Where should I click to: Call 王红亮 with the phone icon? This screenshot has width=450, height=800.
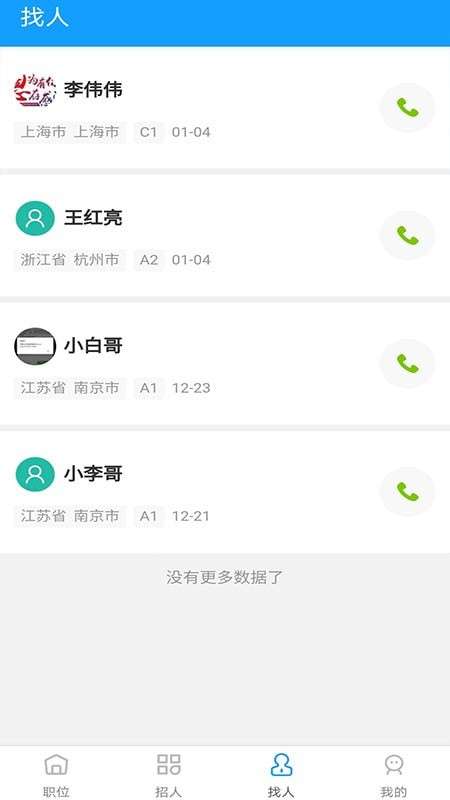coord(407,236)
